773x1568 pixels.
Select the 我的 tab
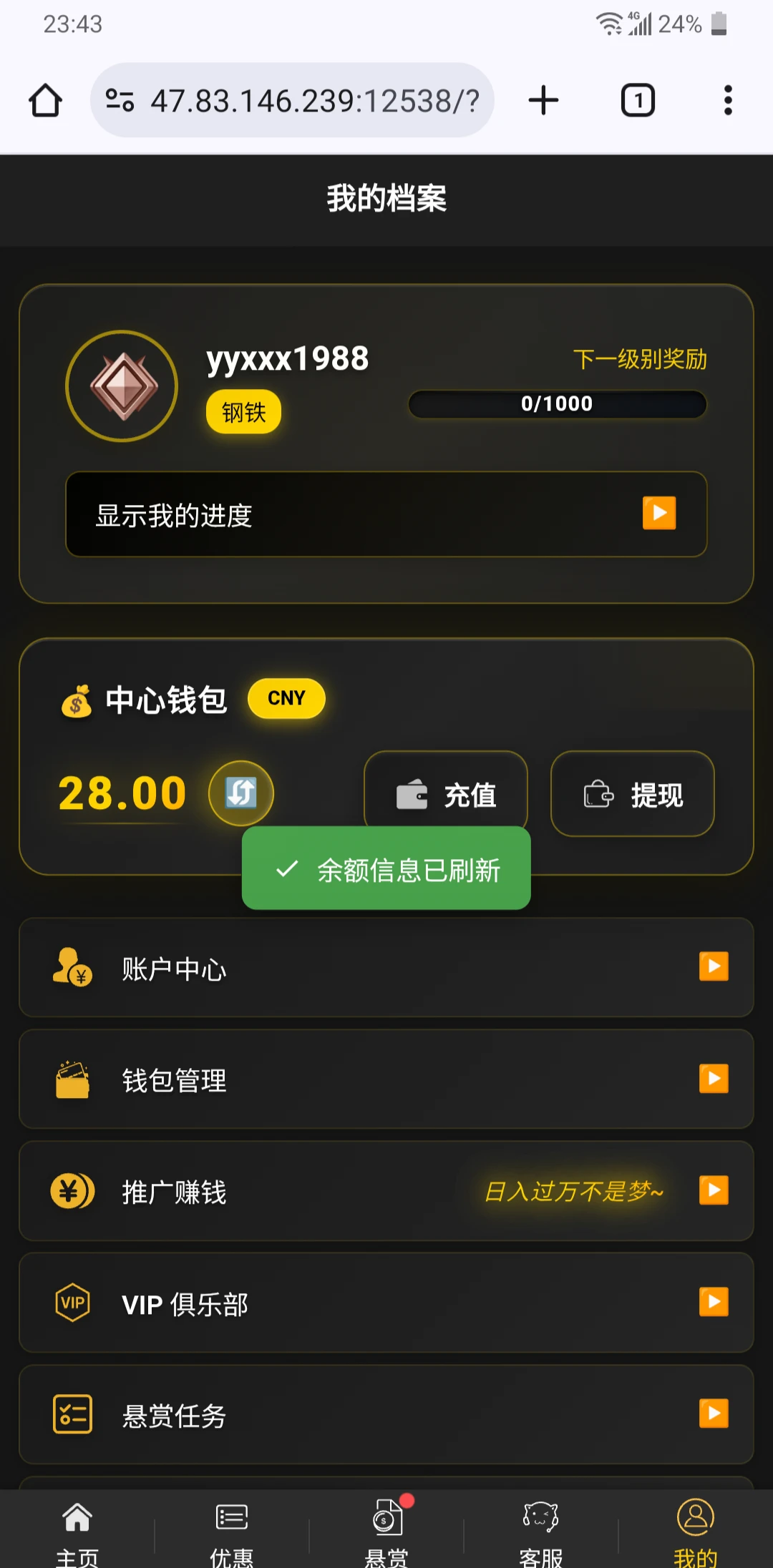[x=696, y=1531]
